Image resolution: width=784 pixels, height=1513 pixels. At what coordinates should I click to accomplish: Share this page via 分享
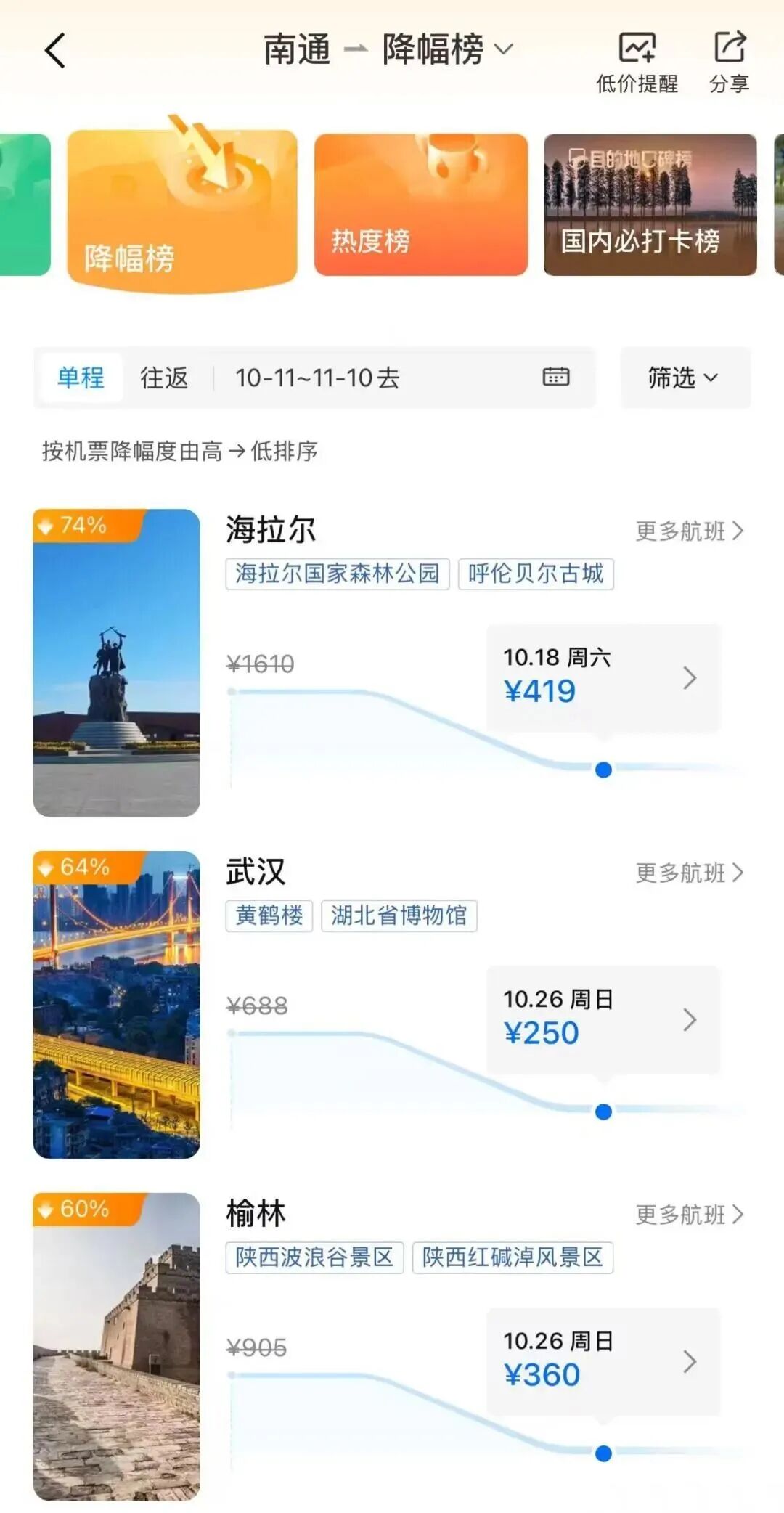click(x=729, y=62)
